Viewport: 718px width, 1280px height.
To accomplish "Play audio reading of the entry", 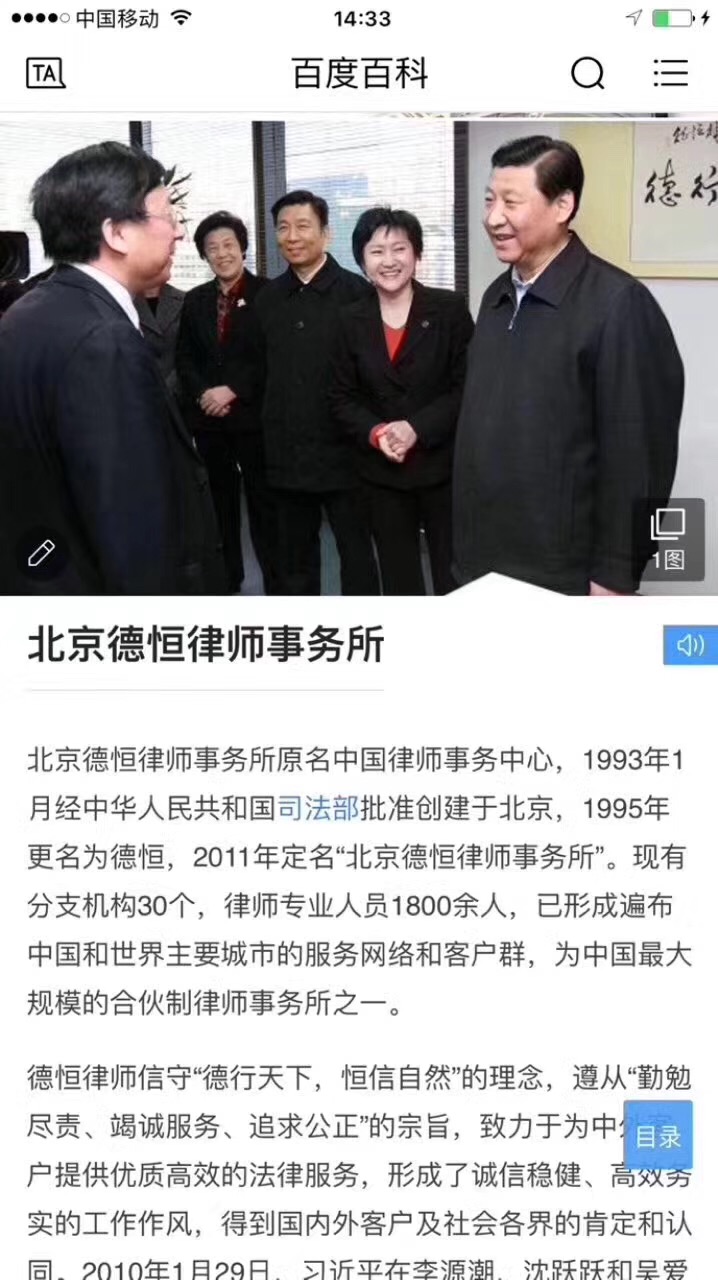I will (x=690, y=645).
